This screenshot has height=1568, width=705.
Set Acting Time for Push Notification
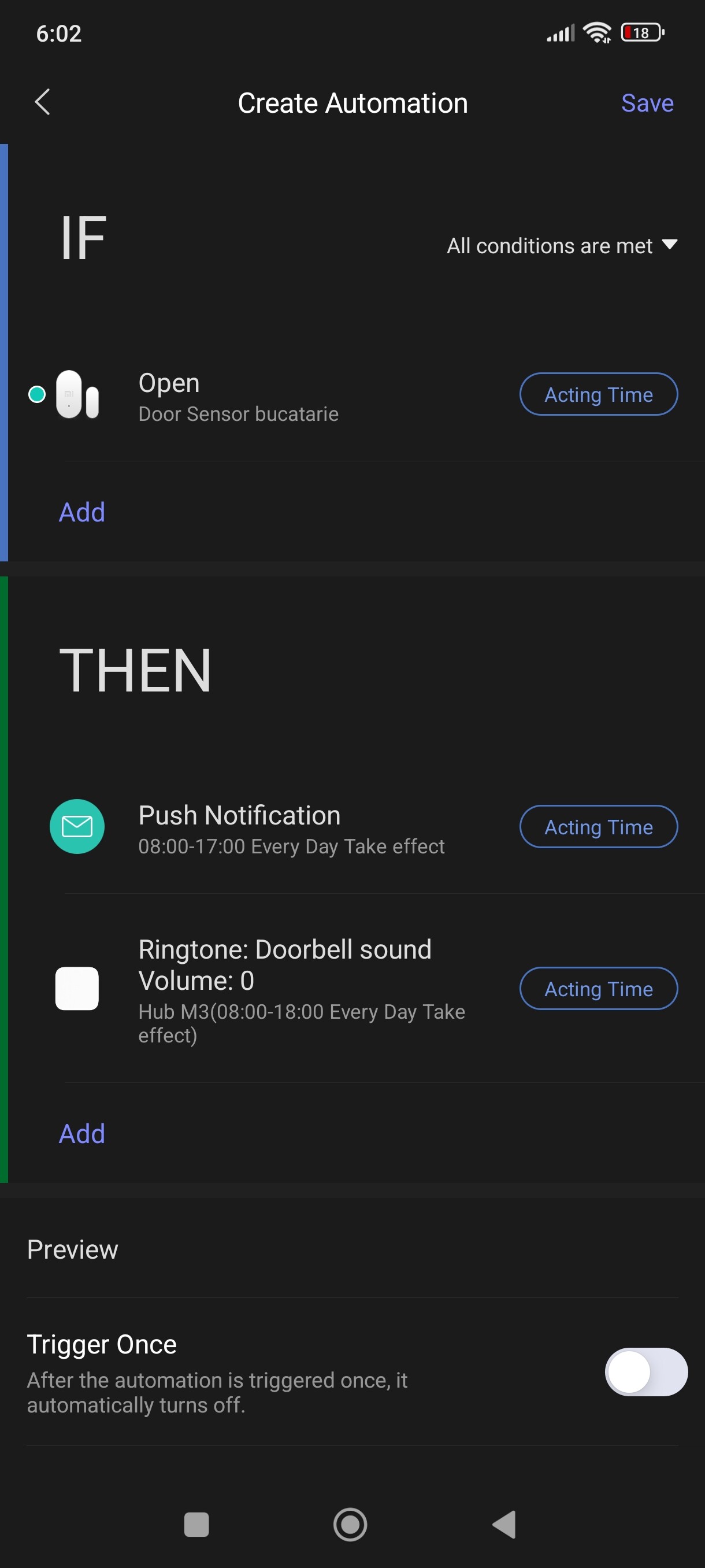[x=598, y=827]
